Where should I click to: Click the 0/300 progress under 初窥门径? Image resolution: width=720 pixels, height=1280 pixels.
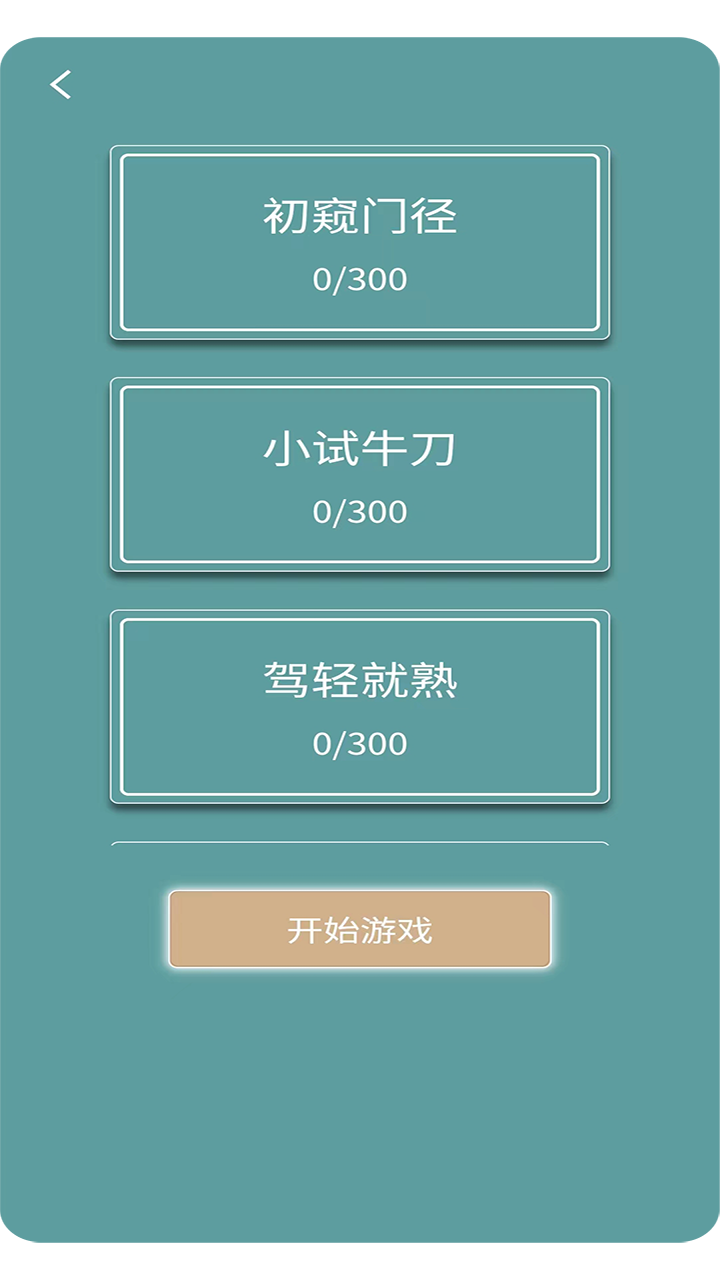(x=360, y=280)
